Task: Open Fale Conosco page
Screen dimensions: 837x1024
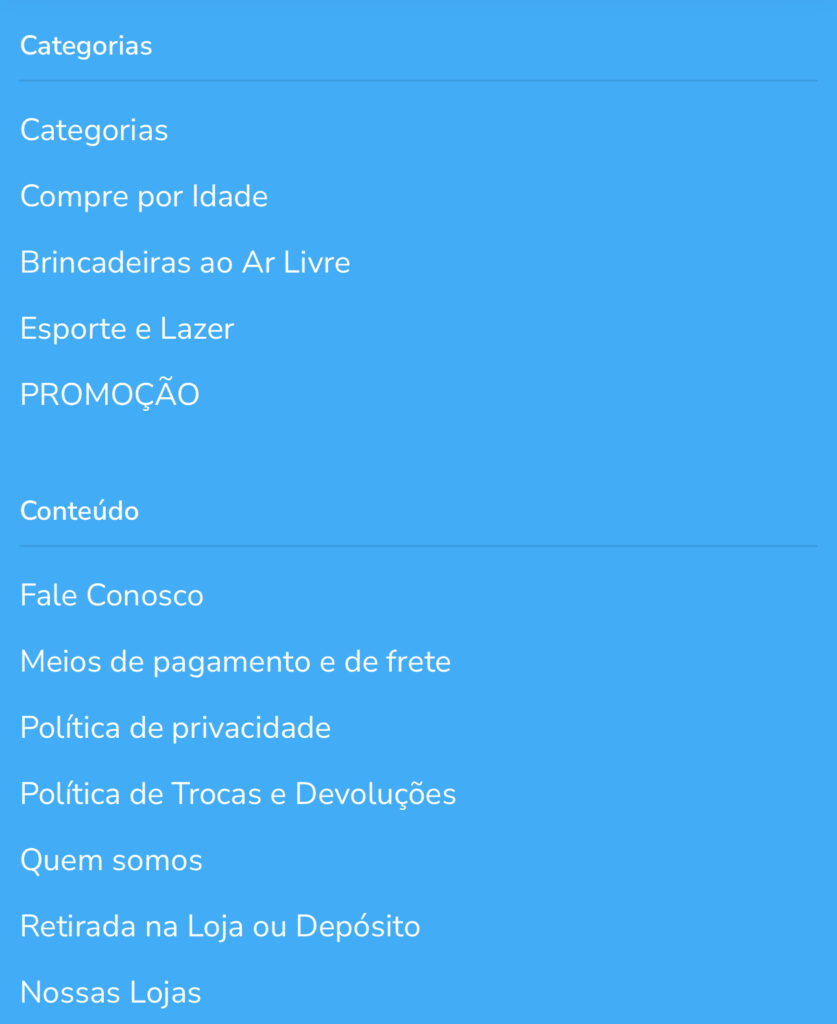Action: (x=112, y=596)
